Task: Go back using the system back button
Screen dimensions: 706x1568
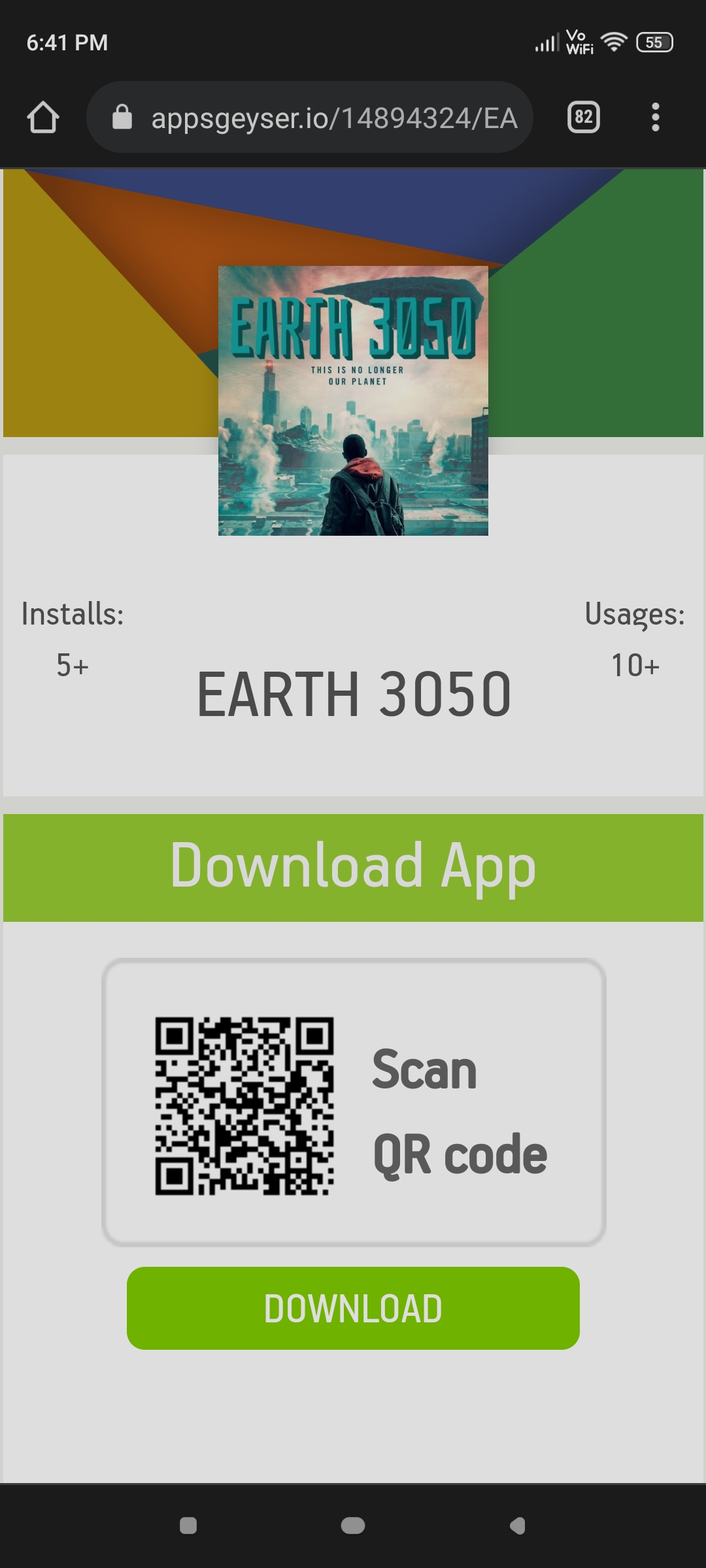Action: (x=517, y=1526)
